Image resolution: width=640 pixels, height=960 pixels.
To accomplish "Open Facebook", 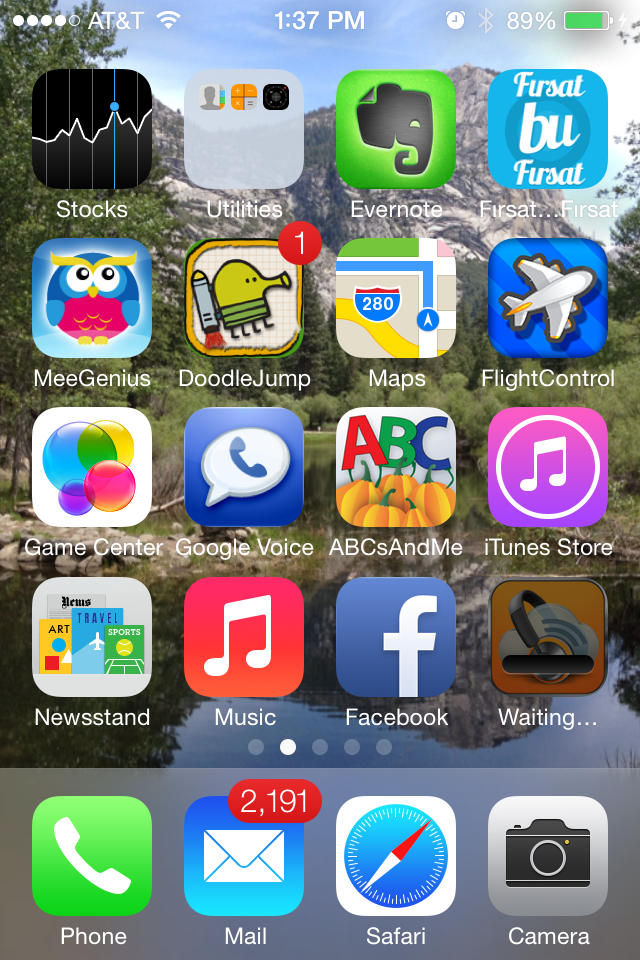I will click(x=396, y=637).
